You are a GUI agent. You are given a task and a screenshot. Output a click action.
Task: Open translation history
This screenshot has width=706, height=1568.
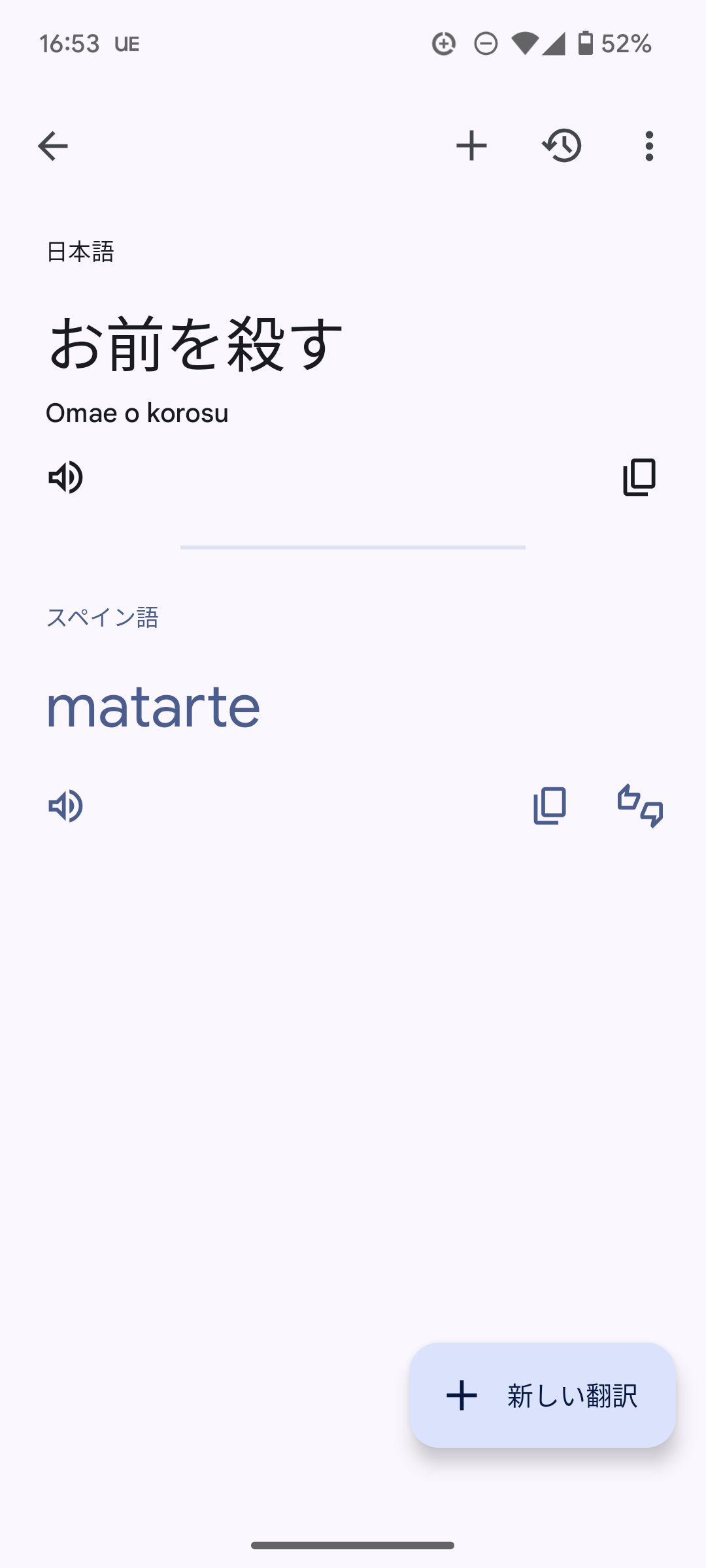click(x=562, y=146)
